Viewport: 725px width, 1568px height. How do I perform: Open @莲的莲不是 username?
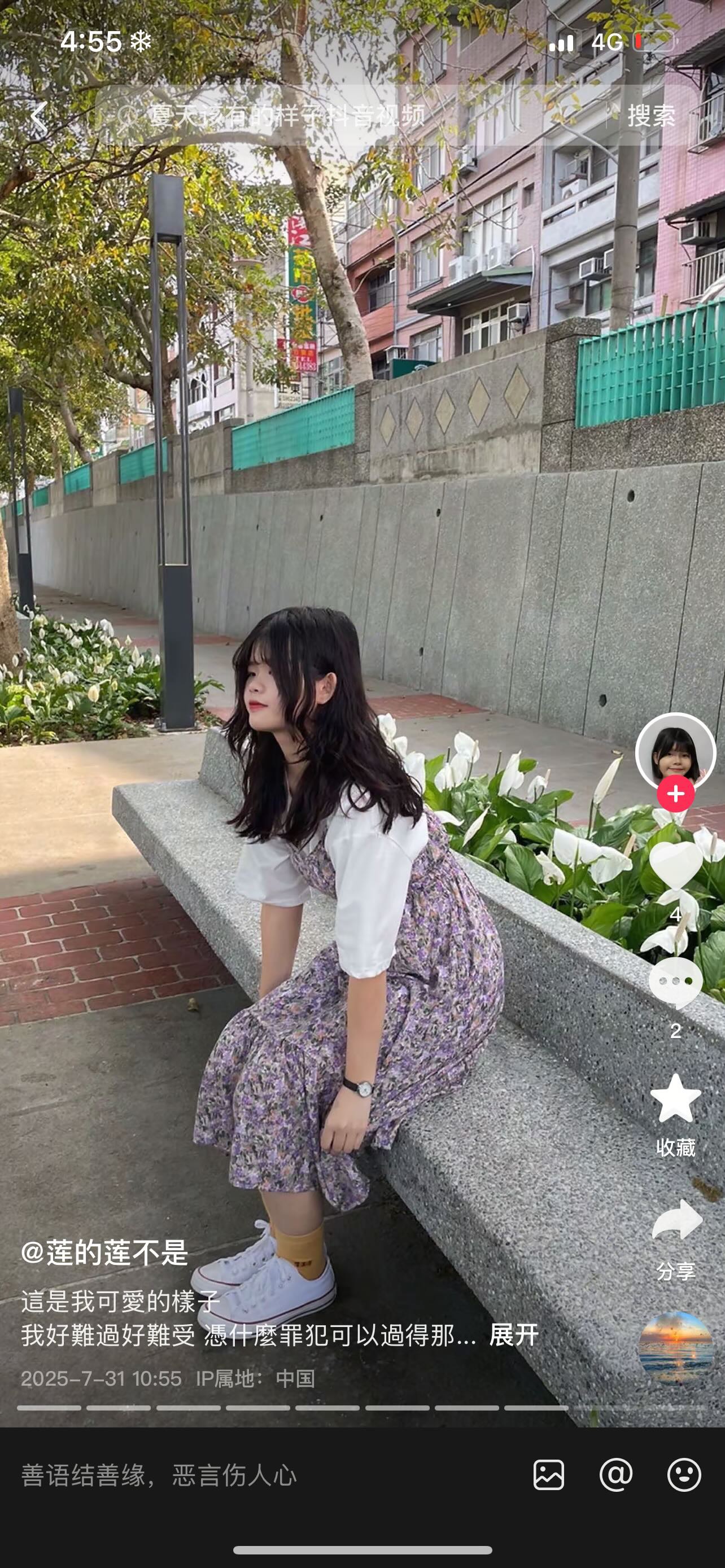click(x=104, y=1252)
